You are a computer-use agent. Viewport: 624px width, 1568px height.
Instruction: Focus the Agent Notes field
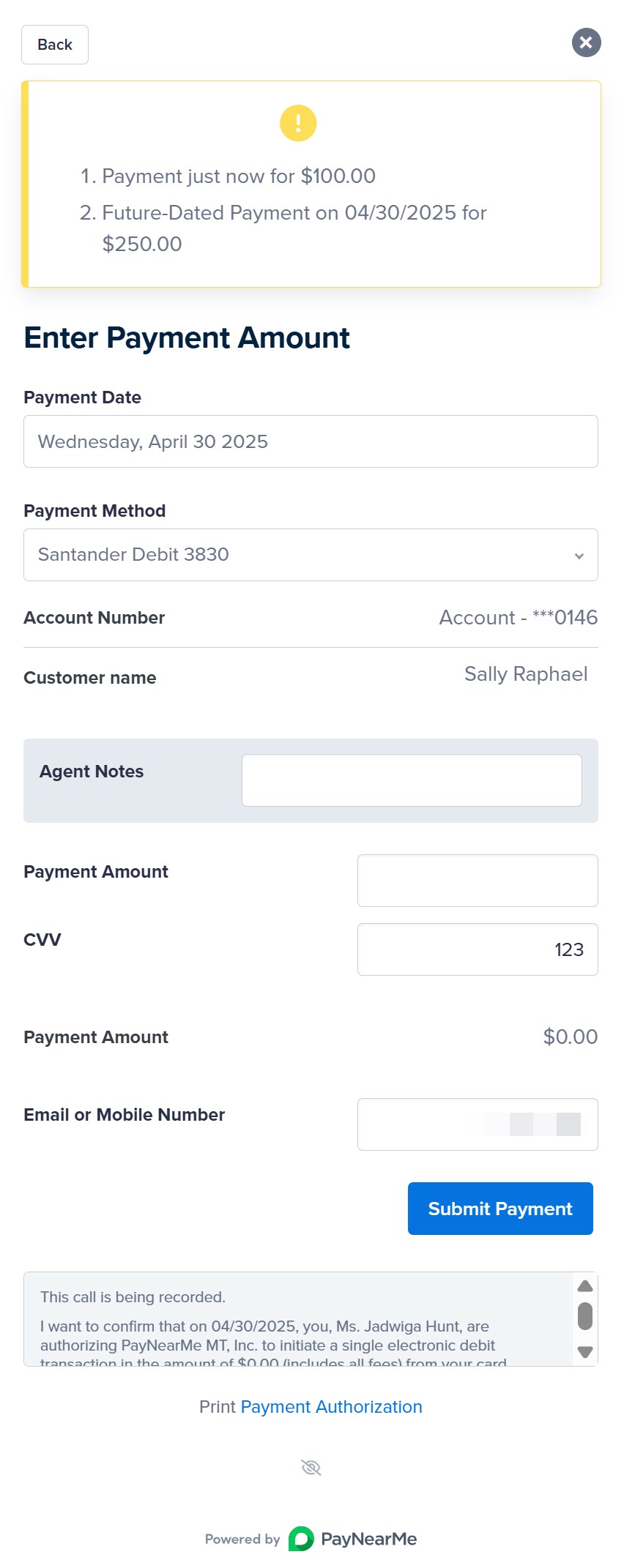click(x=412, y=780)
